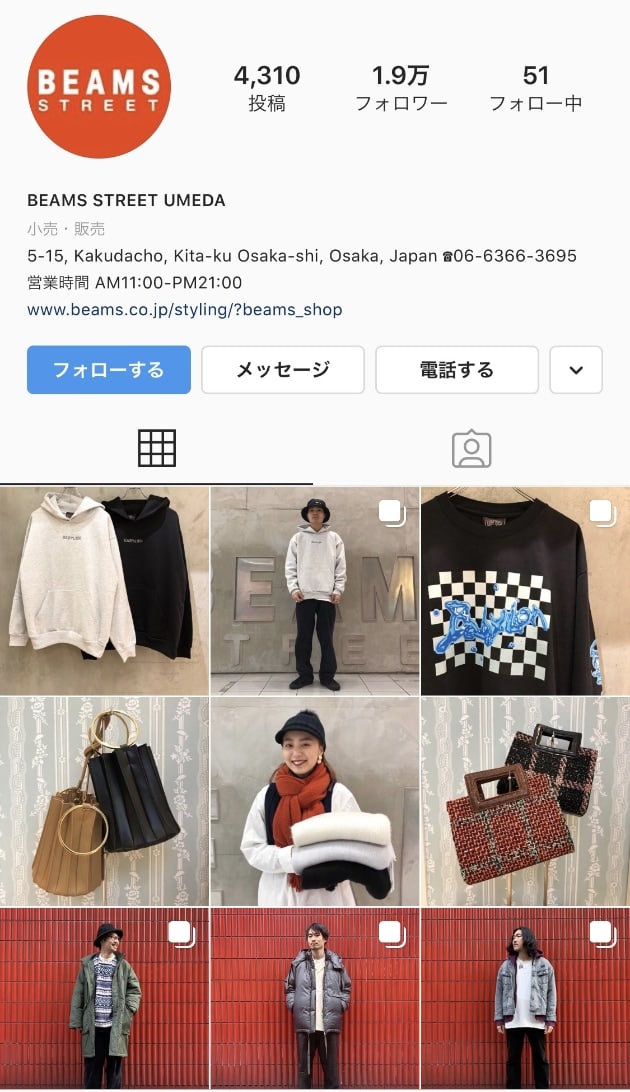Tap the blue フォローする button

[x=108, y=370]
